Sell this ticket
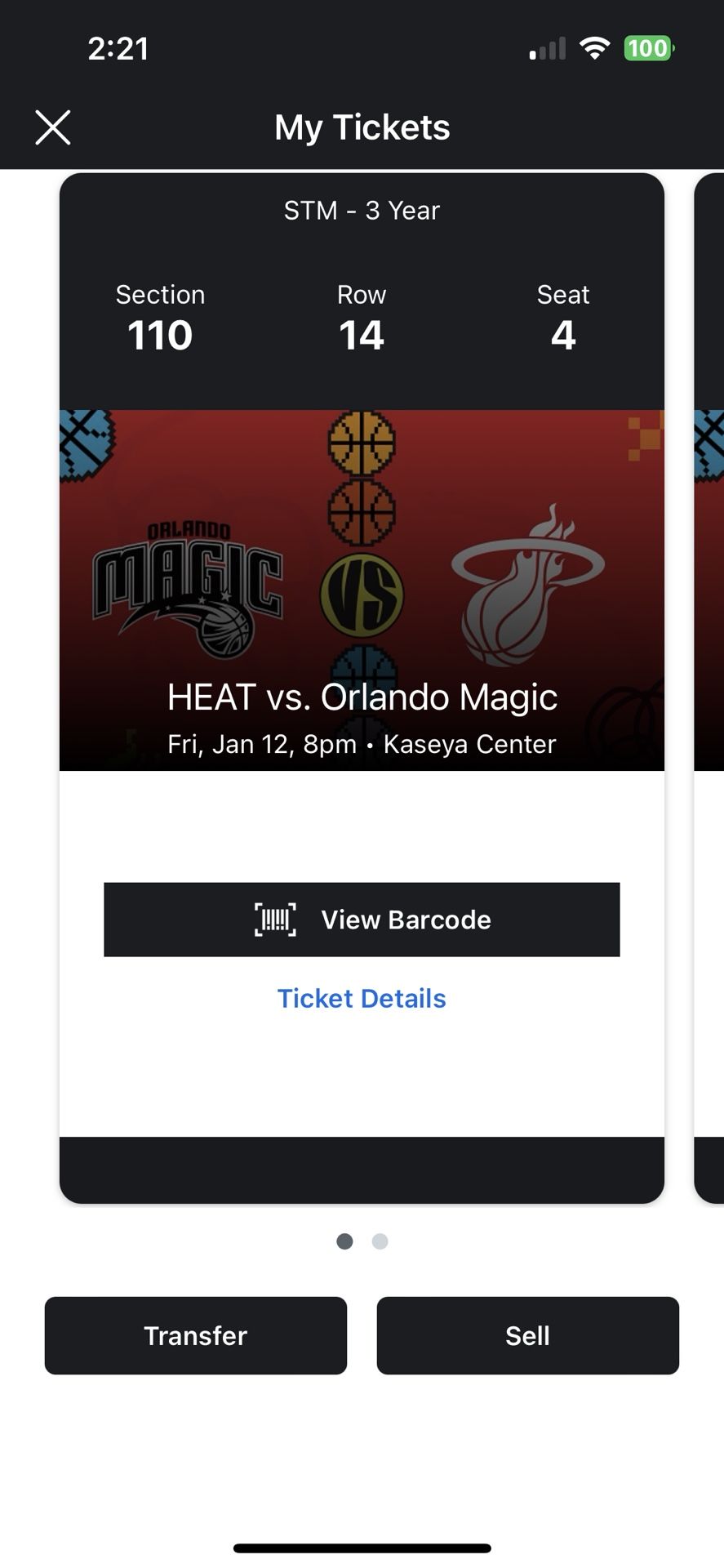This screenshot has width=724, height=1568. coord(528,1335)
